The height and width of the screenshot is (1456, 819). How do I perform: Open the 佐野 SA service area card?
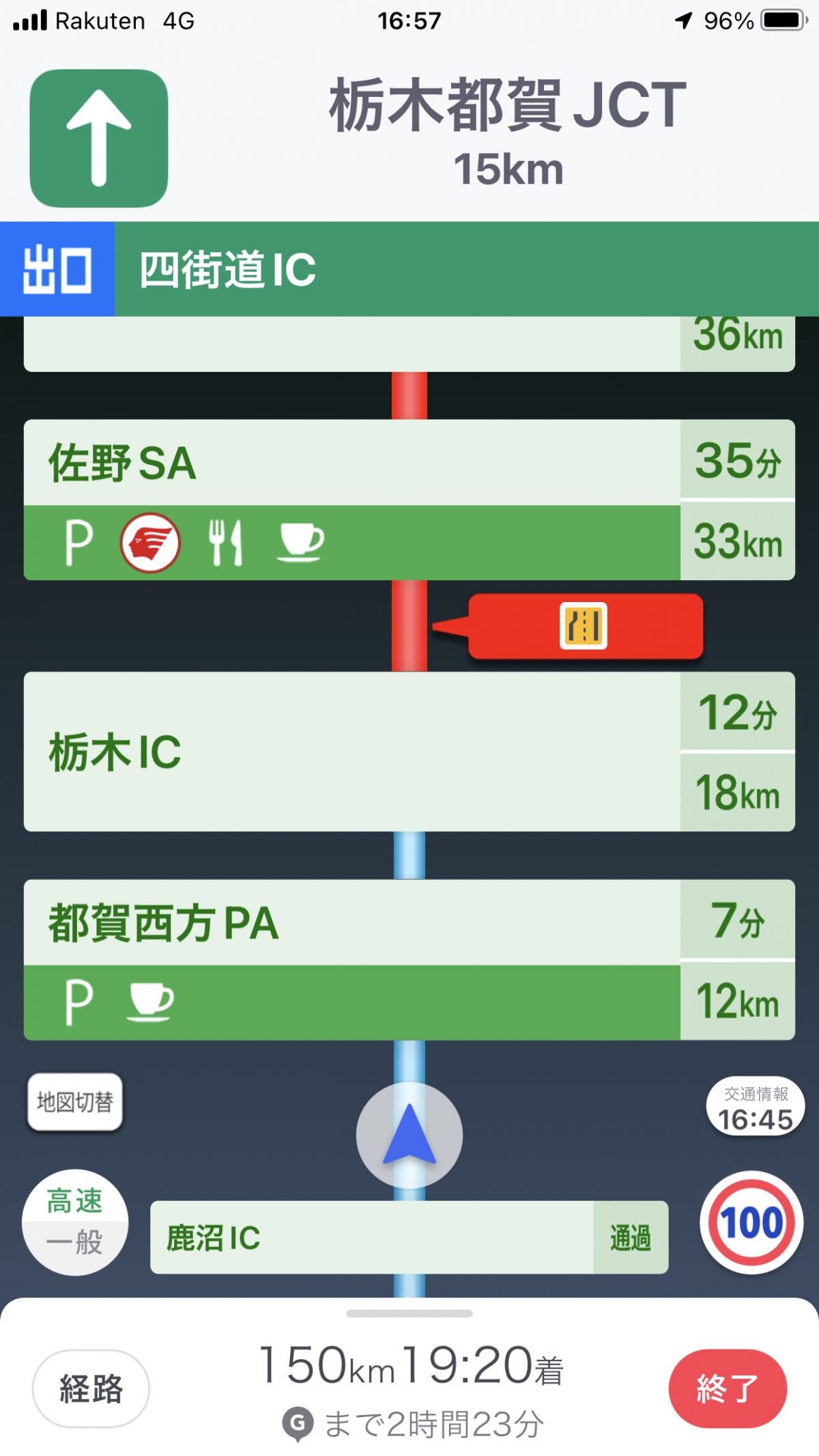pyautogui.click(x=351, y=500)
